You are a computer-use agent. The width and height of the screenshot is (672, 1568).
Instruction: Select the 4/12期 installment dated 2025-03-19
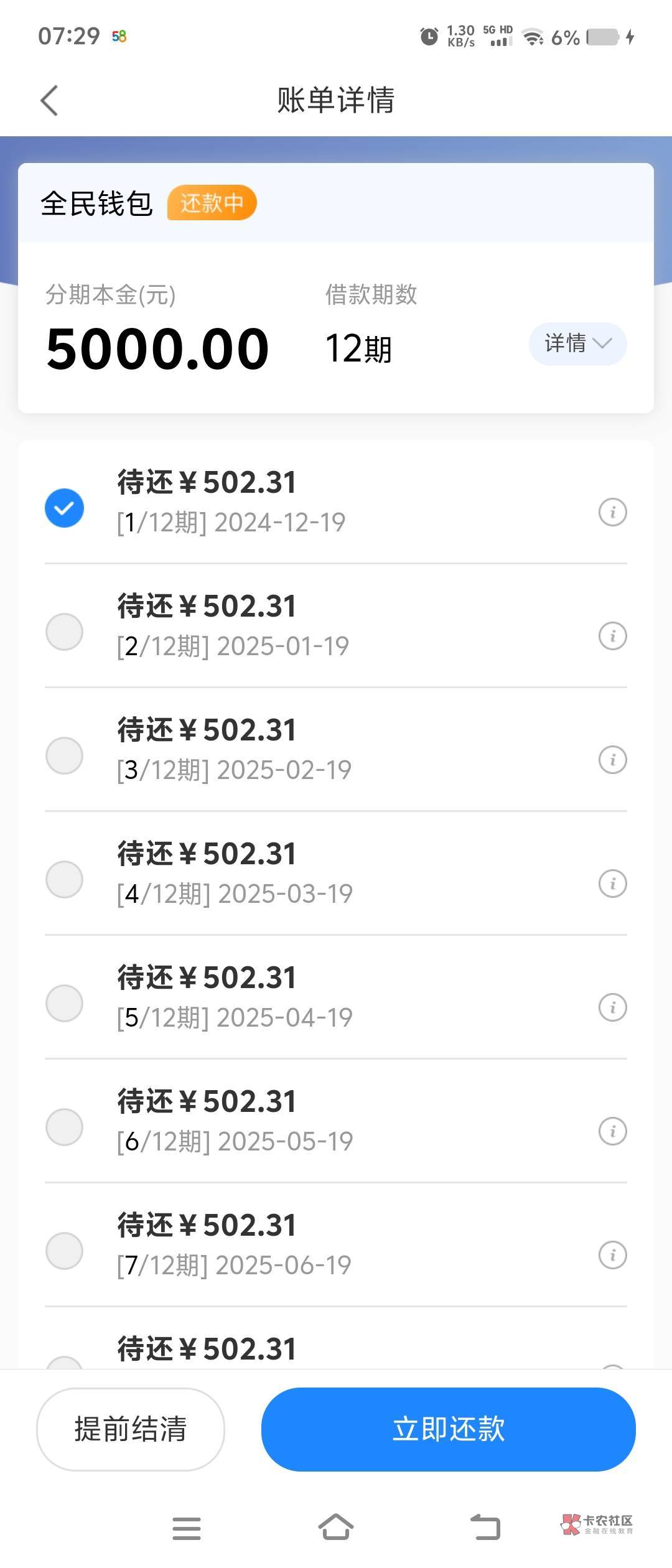64,879
